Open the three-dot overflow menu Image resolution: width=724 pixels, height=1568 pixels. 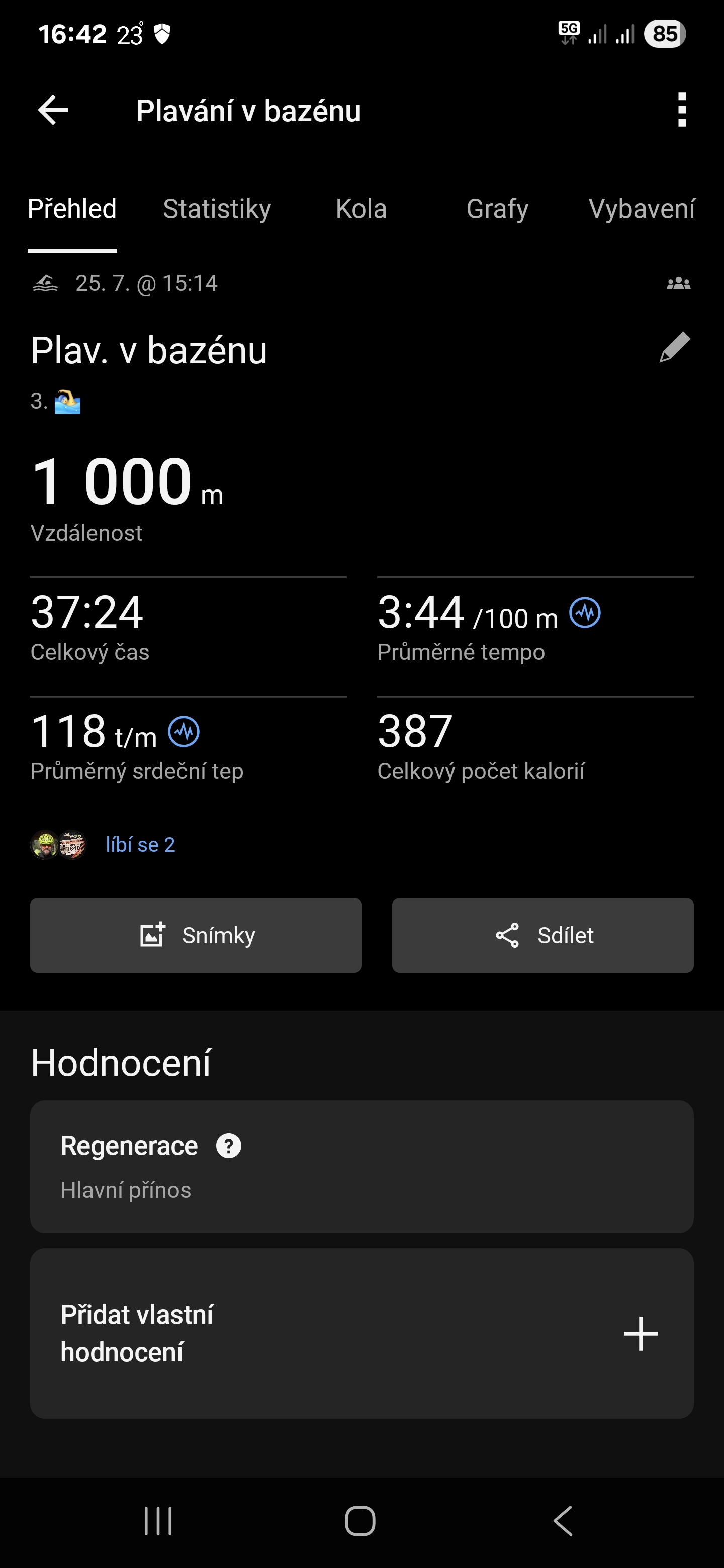click(681, 110)
